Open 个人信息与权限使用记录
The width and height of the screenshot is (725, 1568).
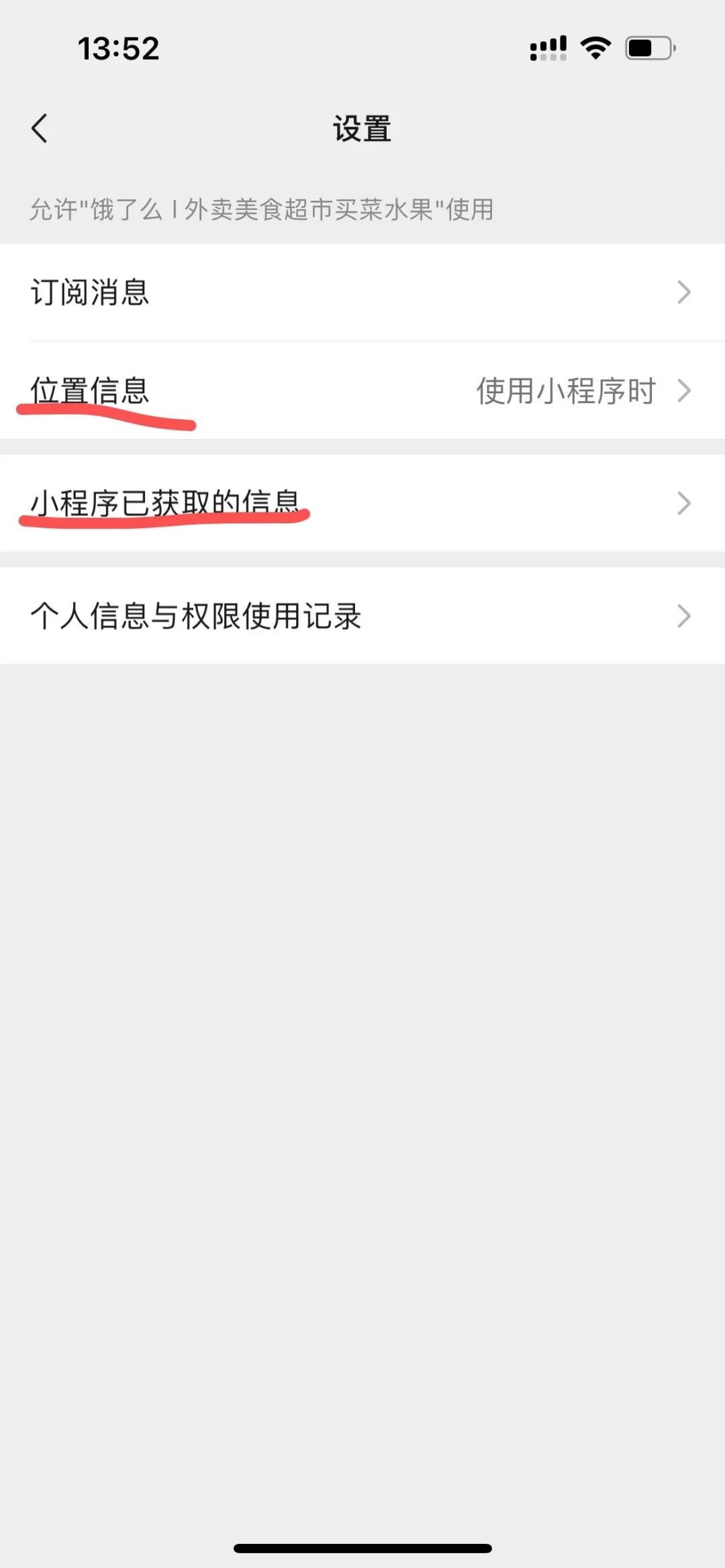coord(362,615)
